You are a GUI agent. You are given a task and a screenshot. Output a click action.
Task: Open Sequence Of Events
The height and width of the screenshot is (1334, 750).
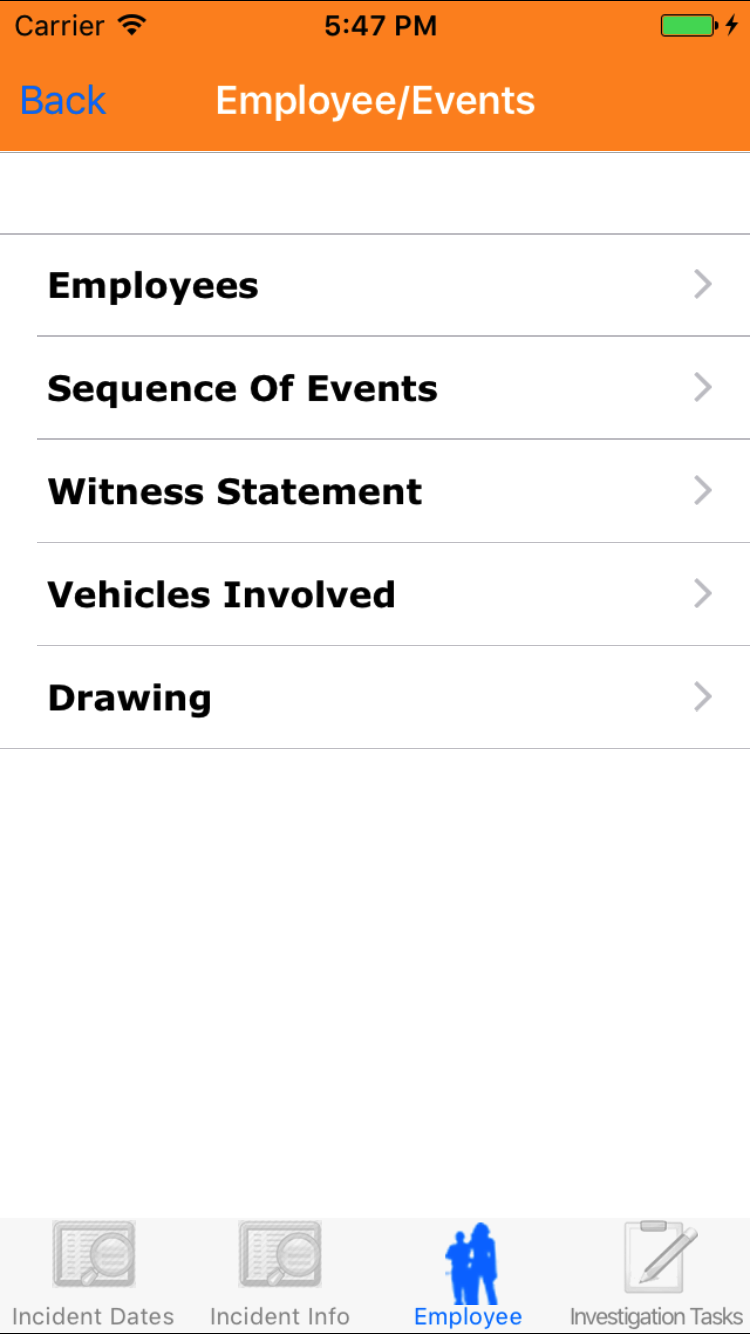click(x=375, y=388)
